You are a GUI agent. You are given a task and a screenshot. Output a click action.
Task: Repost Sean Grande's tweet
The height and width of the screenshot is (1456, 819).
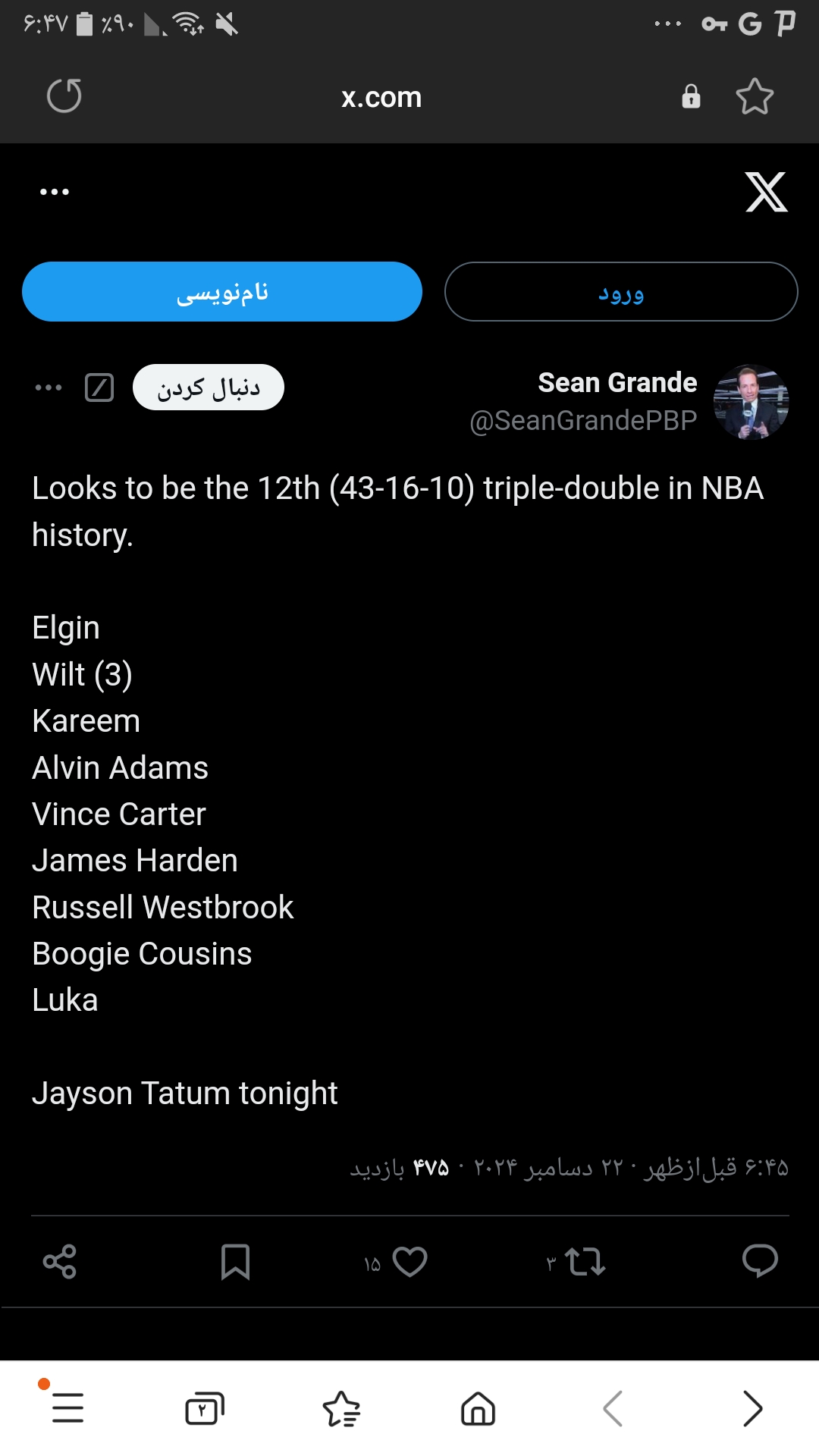click(585, 1262)
